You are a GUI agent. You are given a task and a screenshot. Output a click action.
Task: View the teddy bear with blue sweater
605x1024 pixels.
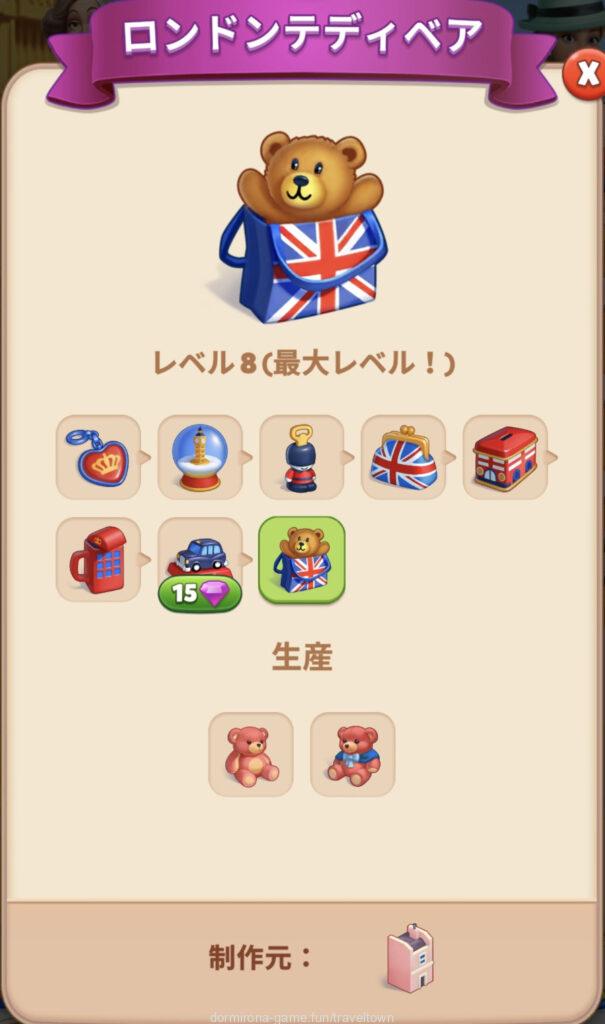[x=353, y=754]
